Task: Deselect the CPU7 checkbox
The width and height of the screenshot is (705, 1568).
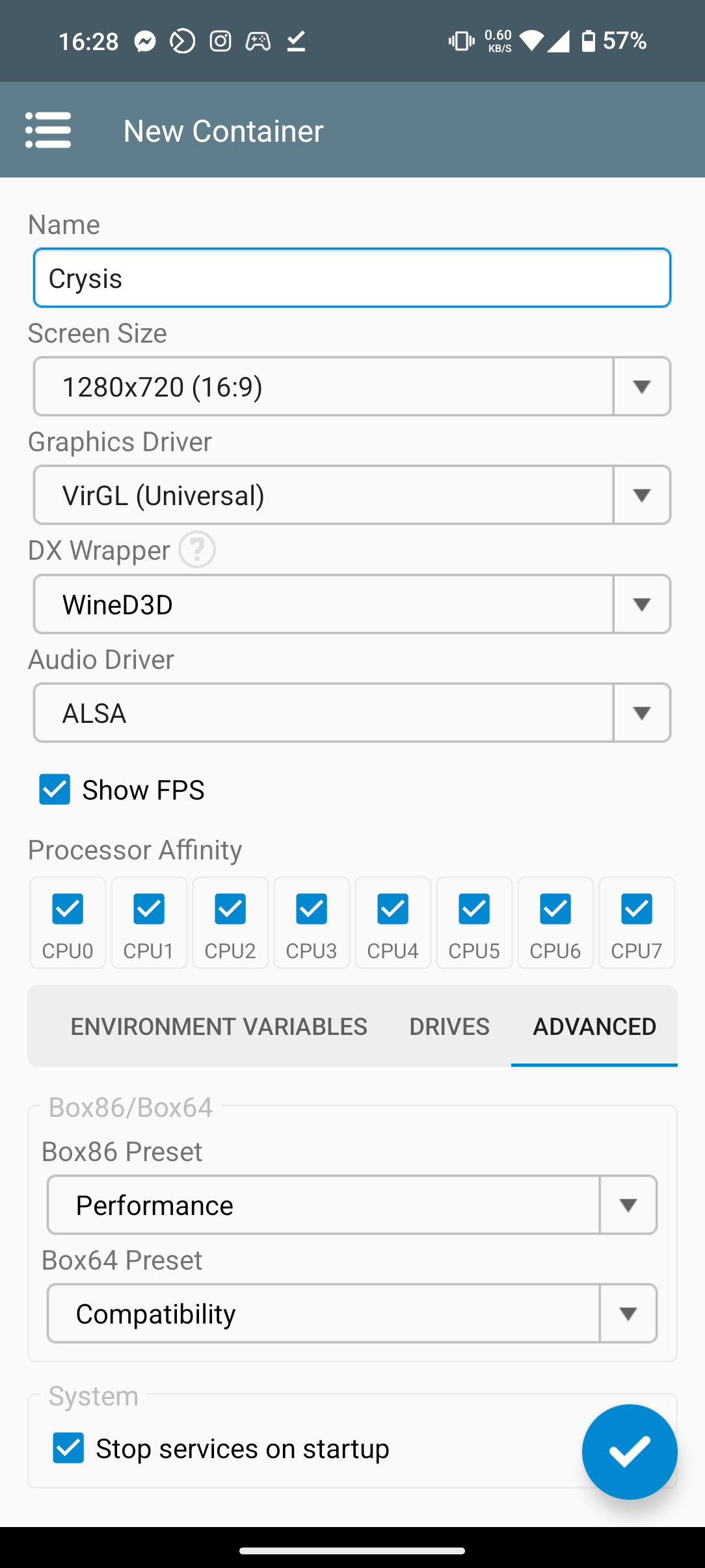Action: [x=637, y=909]
